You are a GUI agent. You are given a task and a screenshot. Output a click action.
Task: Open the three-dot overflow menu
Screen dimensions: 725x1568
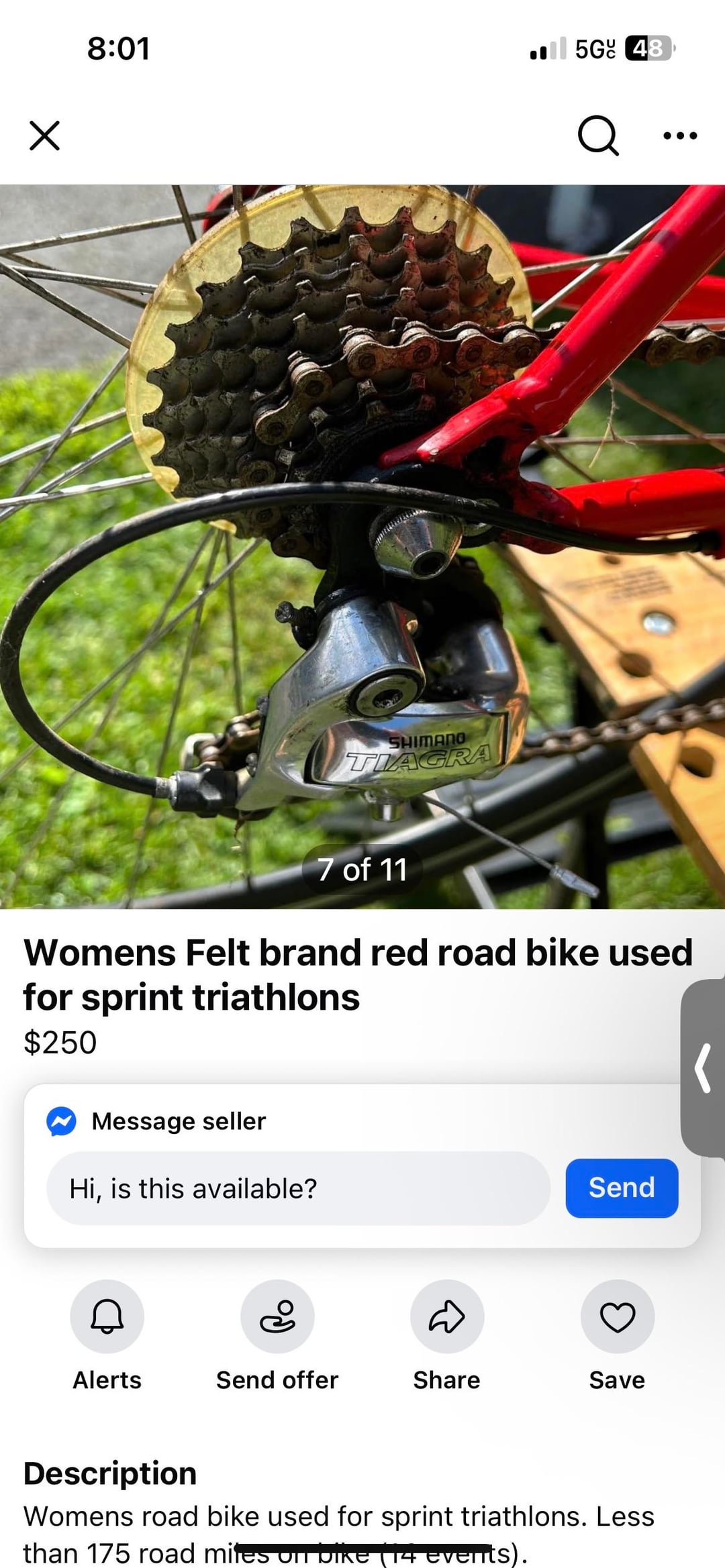679,136
